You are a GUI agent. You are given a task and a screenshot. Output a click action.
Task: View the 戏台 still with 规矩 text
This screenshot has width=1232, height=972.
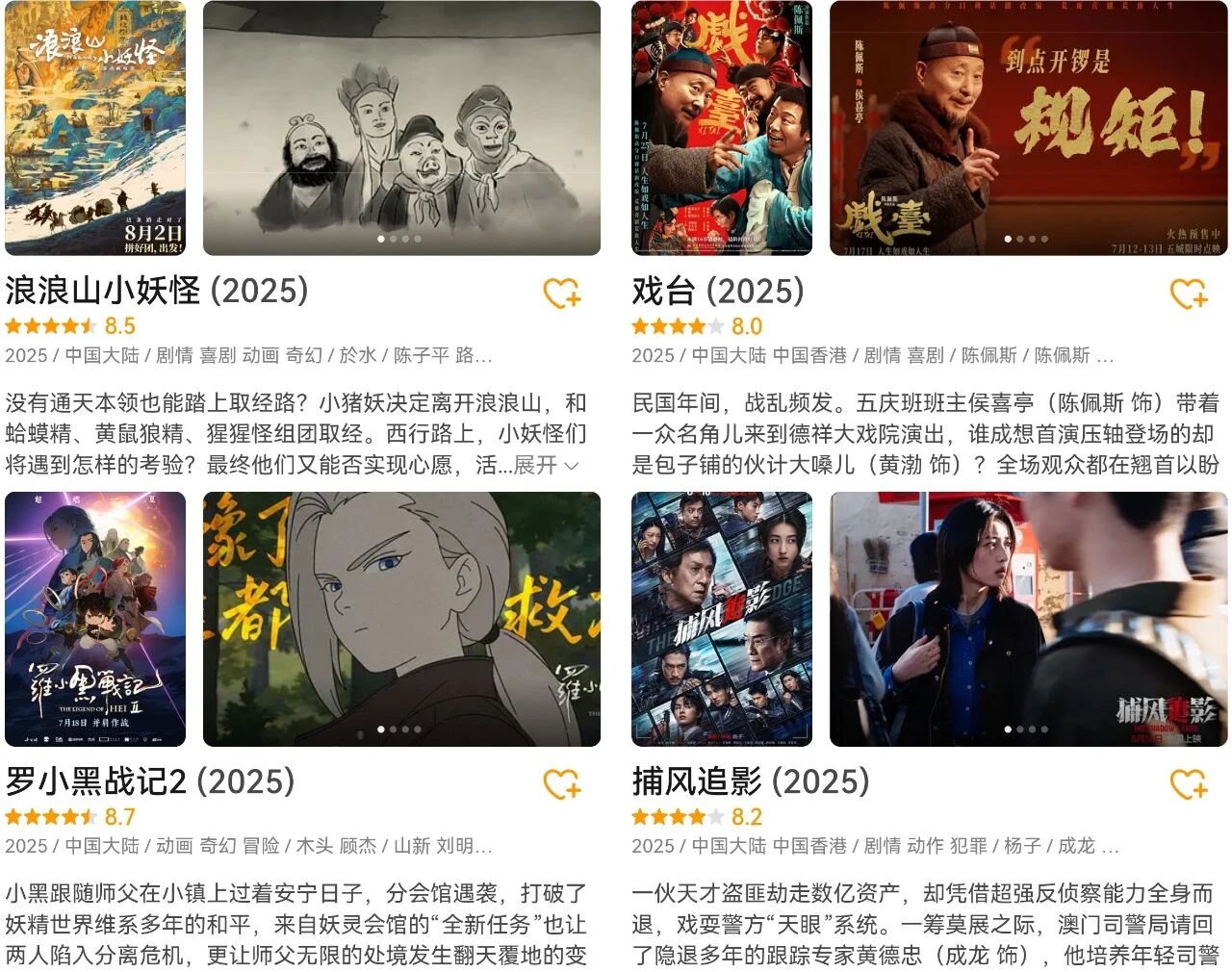[1028, 128]
